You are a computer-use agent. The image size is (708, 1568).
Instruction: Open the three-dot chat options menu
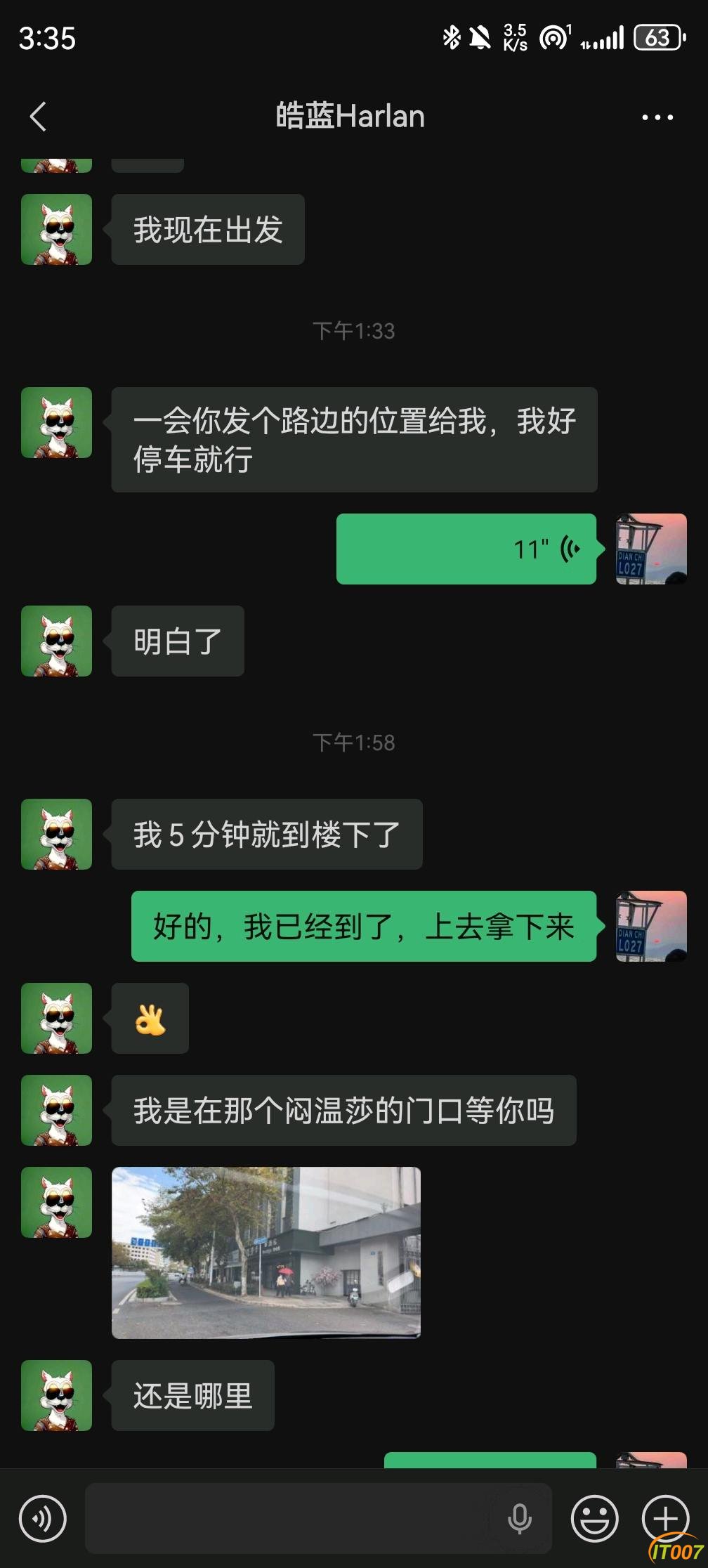[x=657, y=117]
